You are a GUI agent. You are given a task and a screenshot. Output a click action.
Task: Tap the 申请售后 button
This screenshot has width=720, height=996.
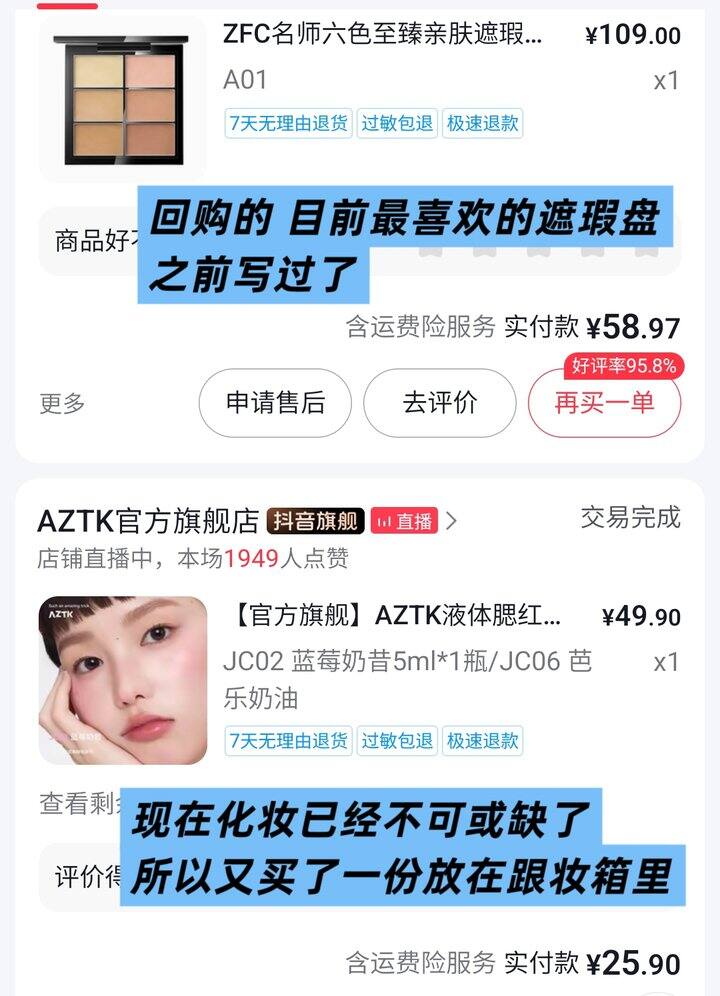275,403
